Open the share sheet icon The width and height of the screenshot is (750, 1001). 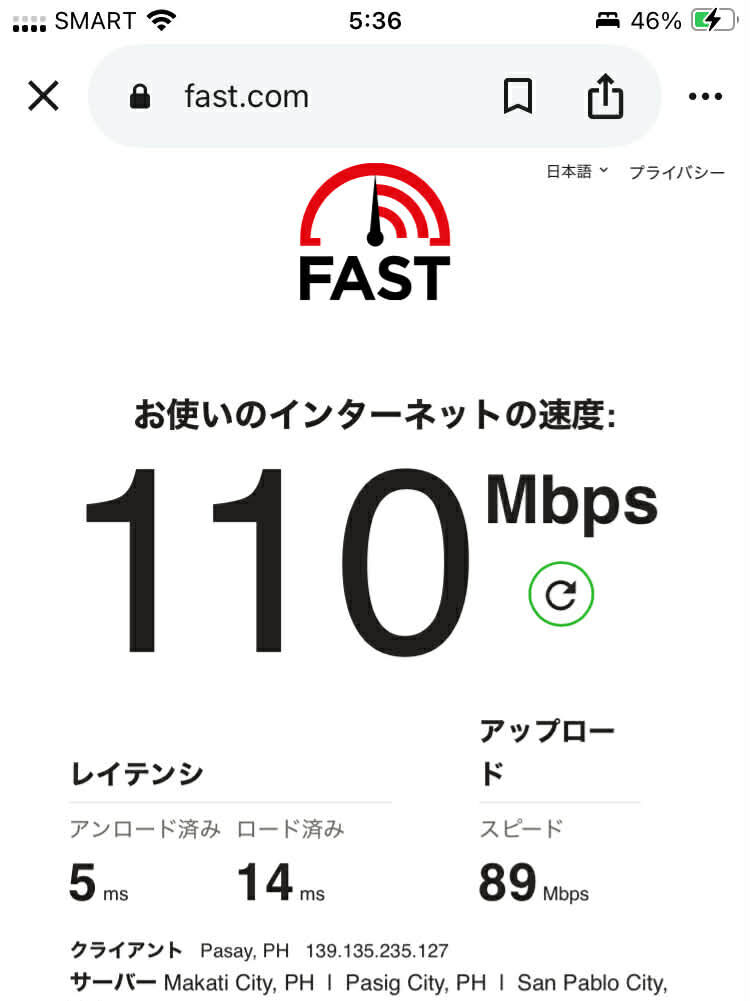click(x=605, y=95)
